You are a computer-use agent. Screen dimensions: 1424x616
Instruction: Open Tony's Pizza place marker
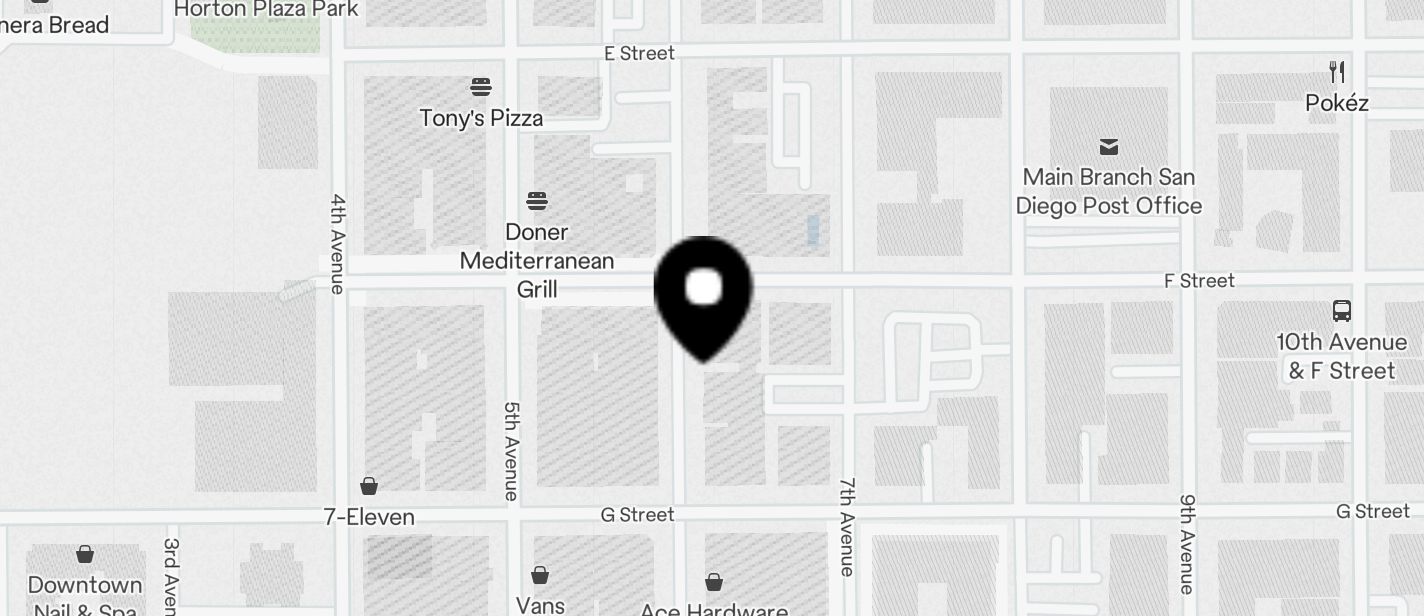pos(481,88)
